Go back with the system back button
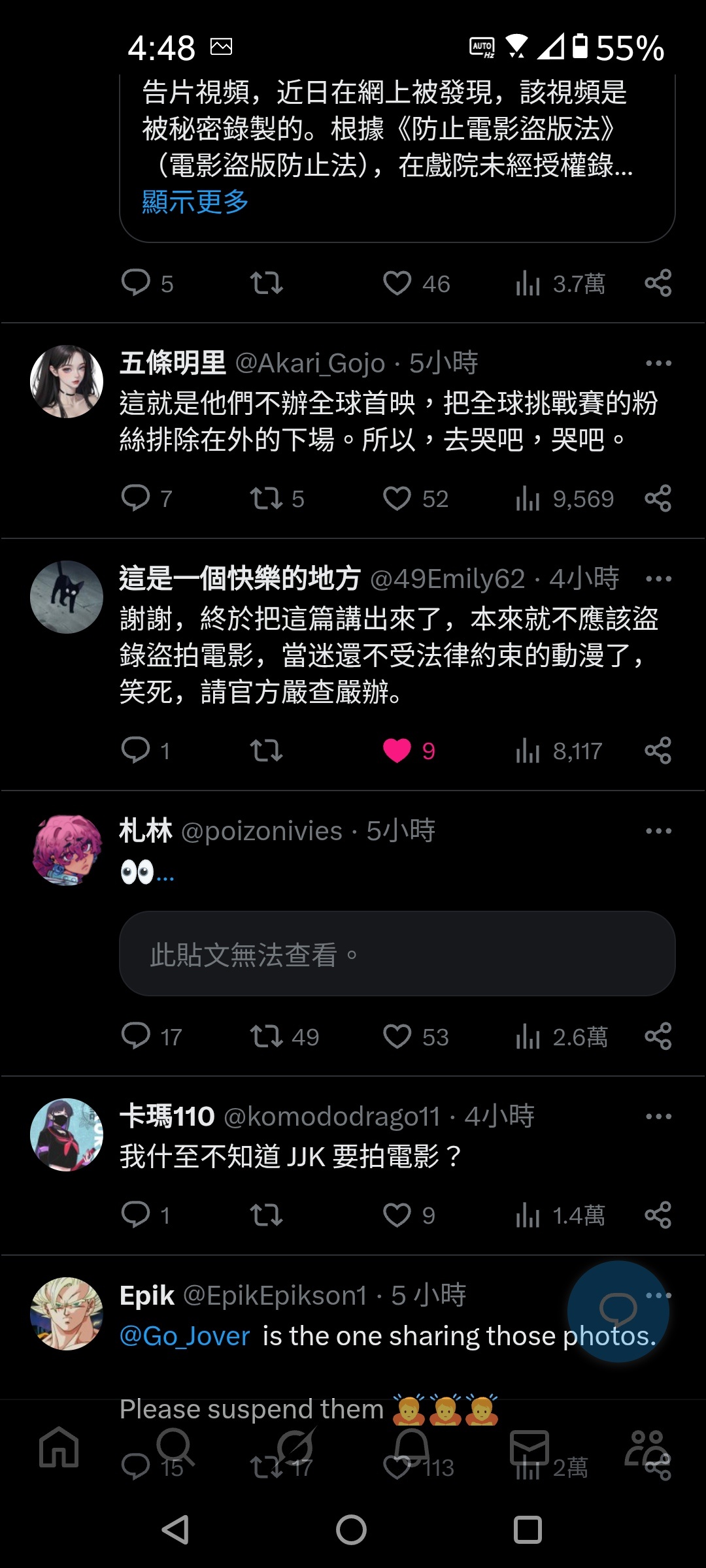The image size is (706, 1568). coord(175,1529)
